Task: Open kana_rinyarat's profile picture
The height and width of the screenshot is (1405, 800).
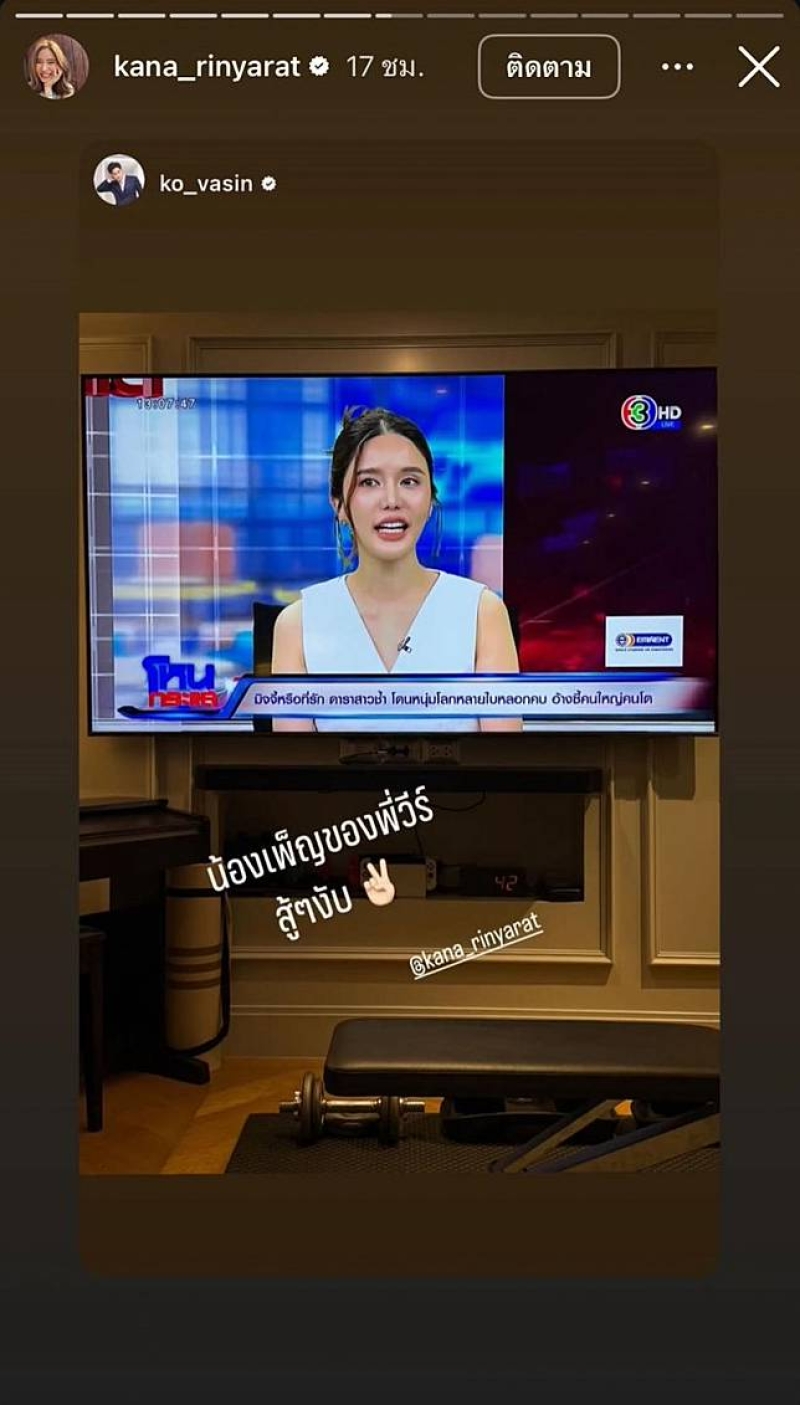Action: tap(56, 67)
